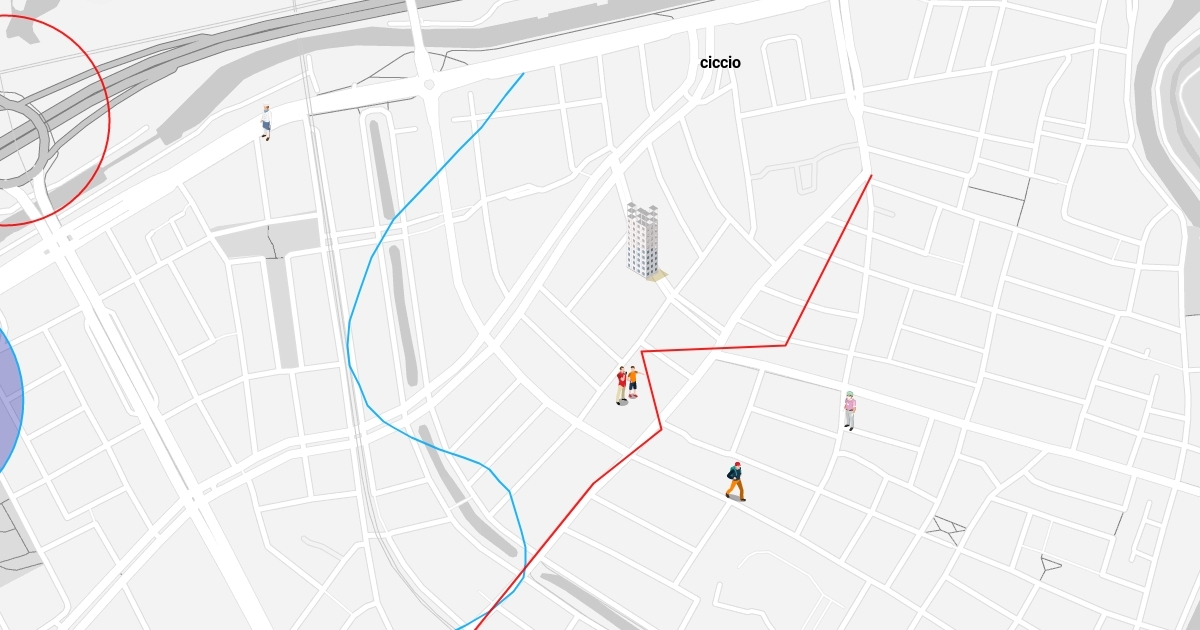Tap the person marker in the pink shirt

pos(849,410)
